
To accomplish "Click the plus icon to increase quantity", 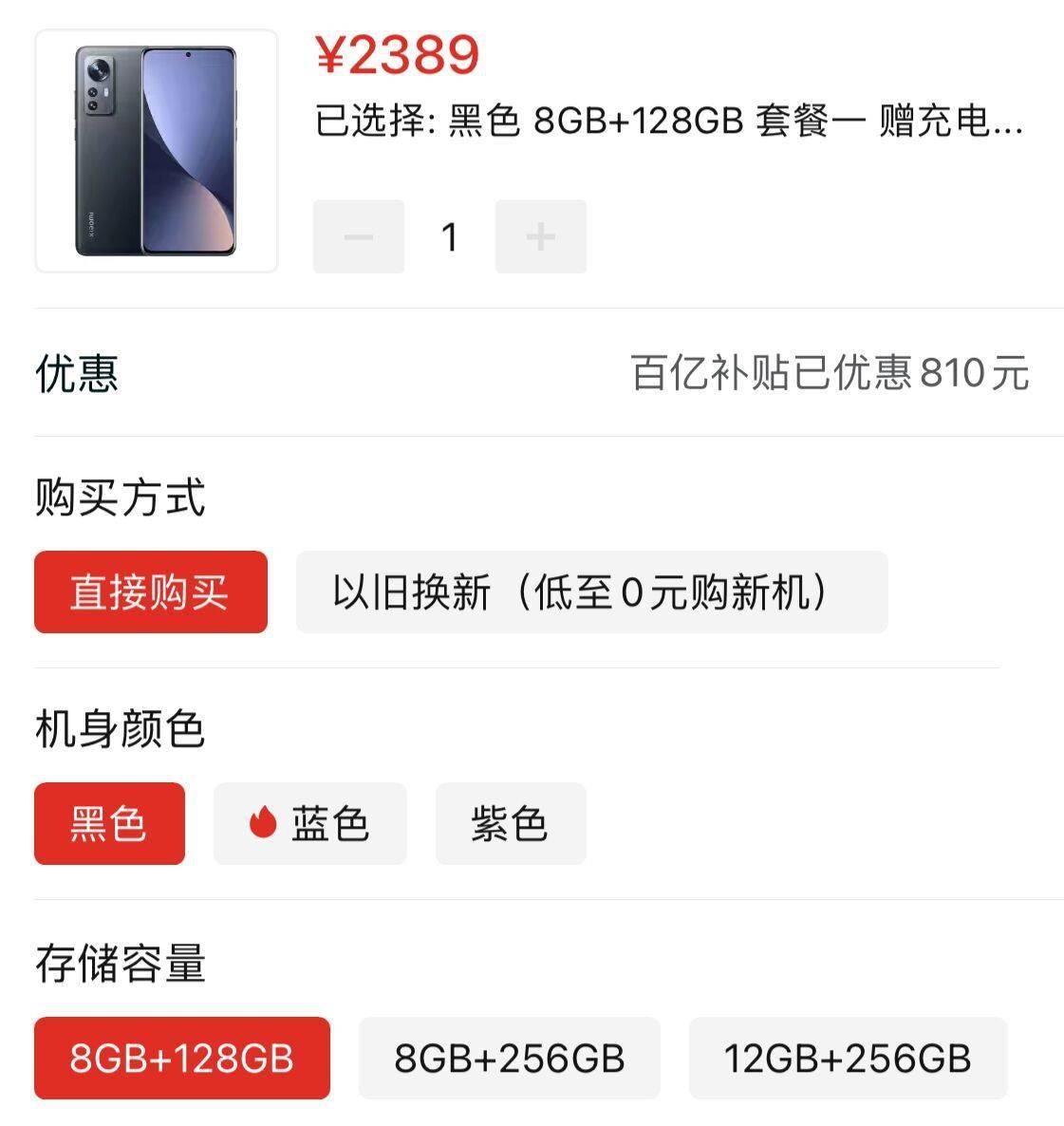I will 540,235.
